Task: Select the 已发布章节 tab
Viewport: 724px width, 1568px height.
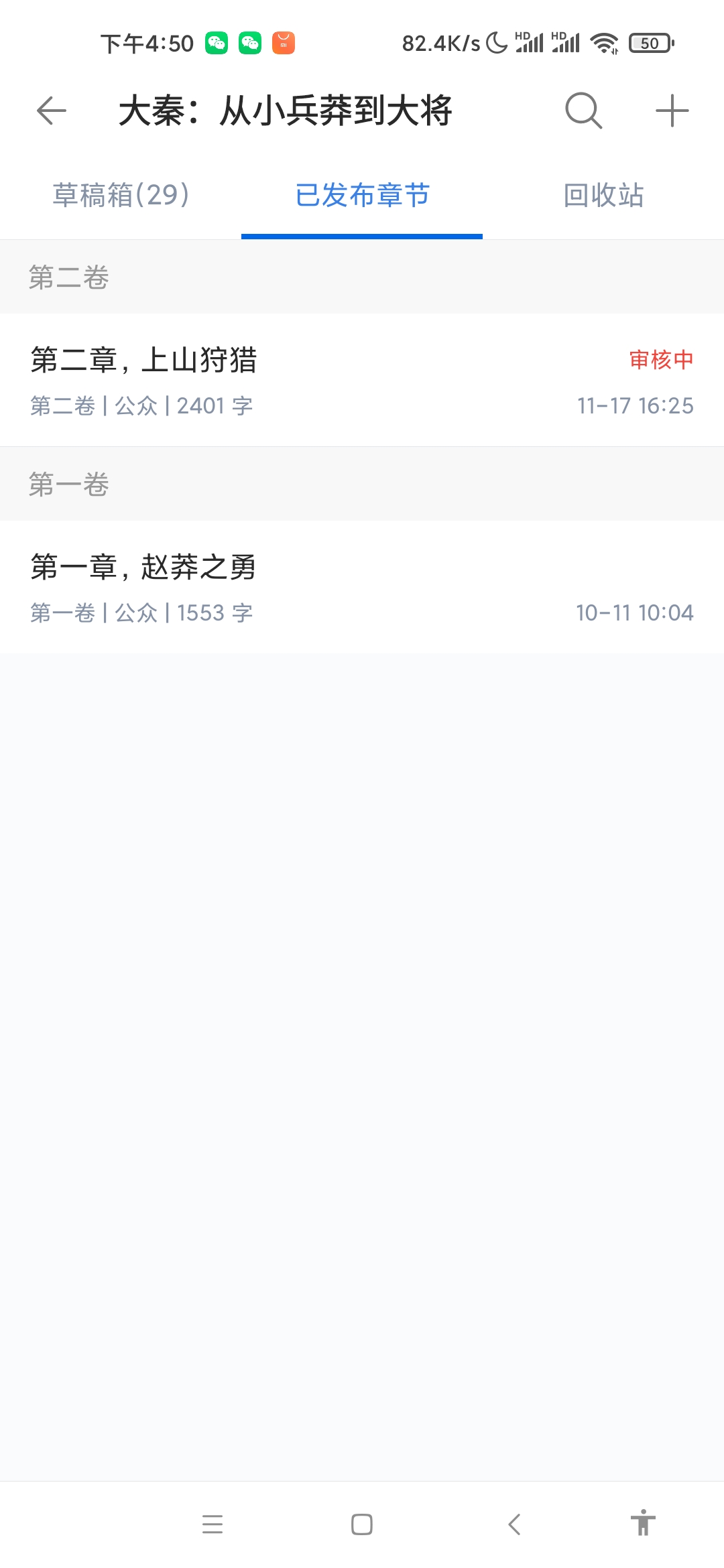Action: tap(362, 196)
